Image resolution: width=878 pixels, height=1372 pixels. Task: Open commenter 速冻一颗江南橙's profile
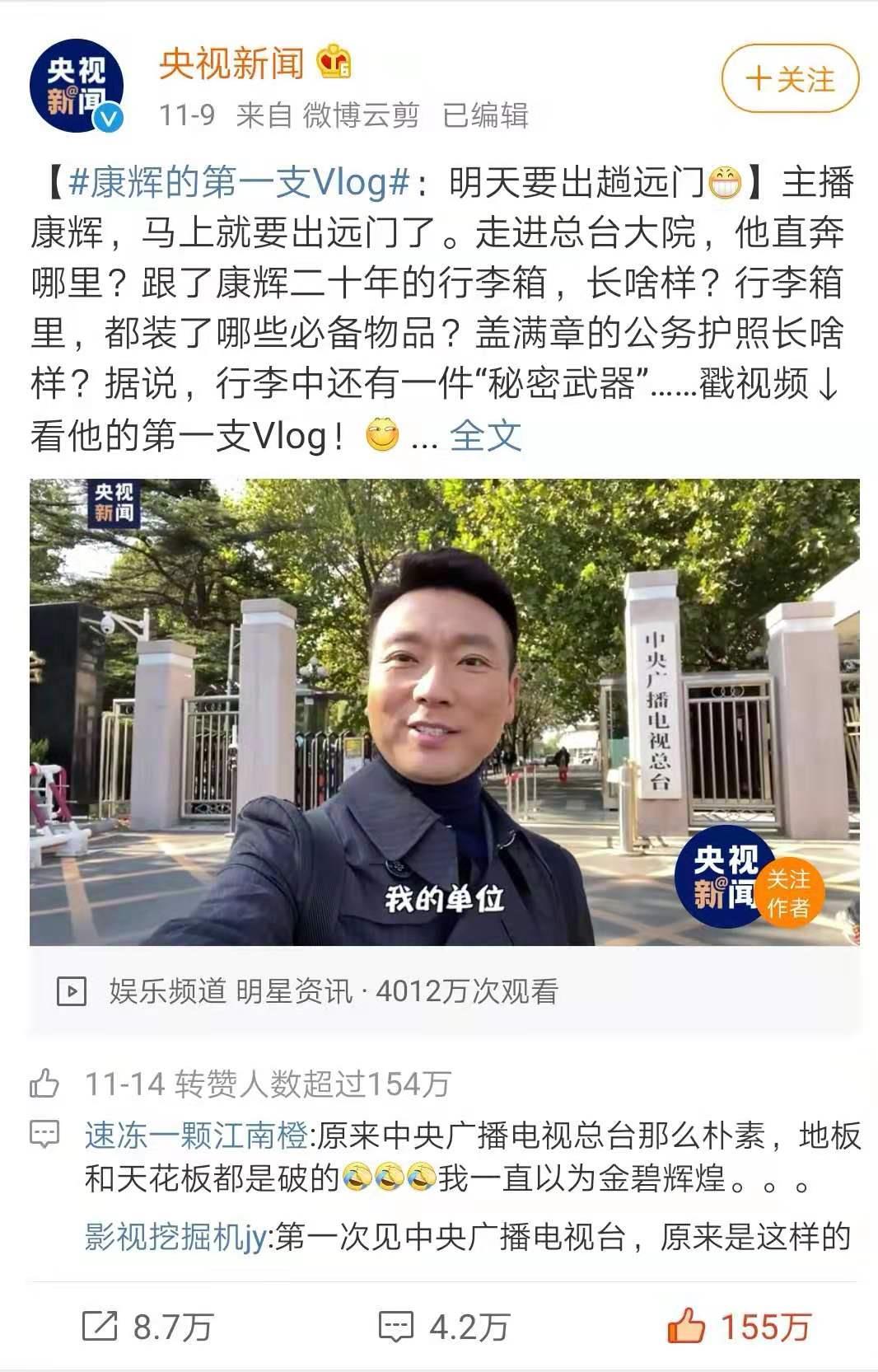pos(196,1136)
